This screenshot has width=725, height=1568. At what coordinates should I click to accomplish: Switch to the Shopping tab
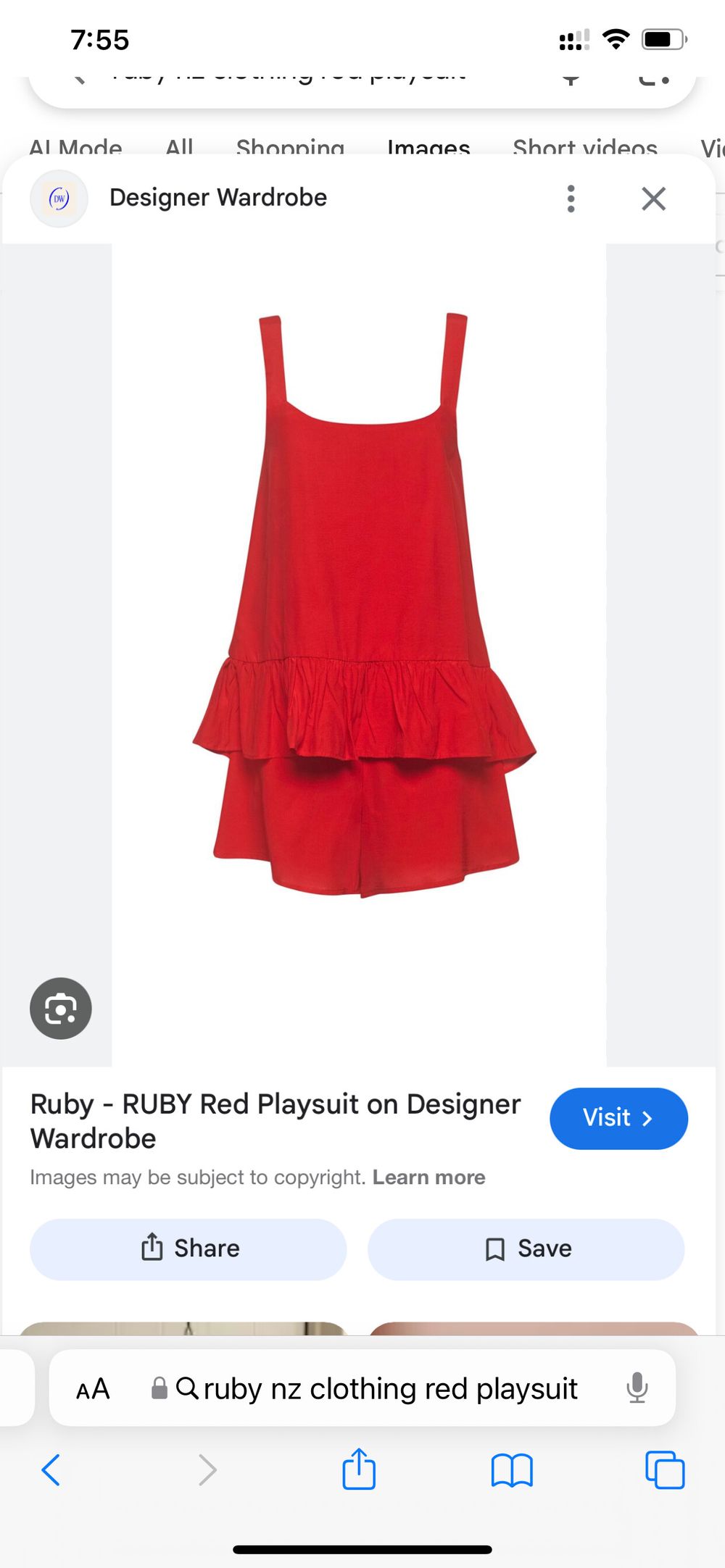(x=290, y=149)
